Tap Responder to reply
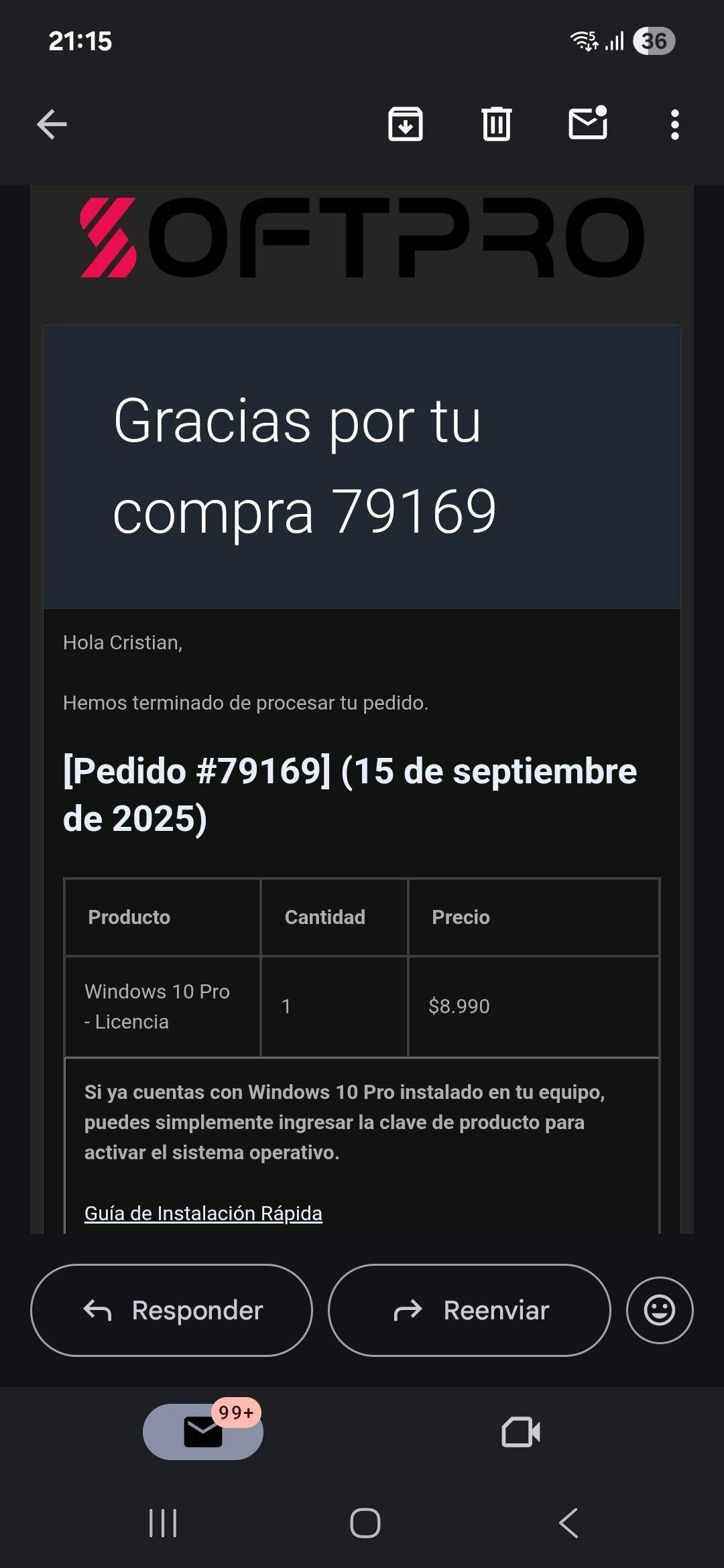 pyautogui.click(x=172, y=1310)
